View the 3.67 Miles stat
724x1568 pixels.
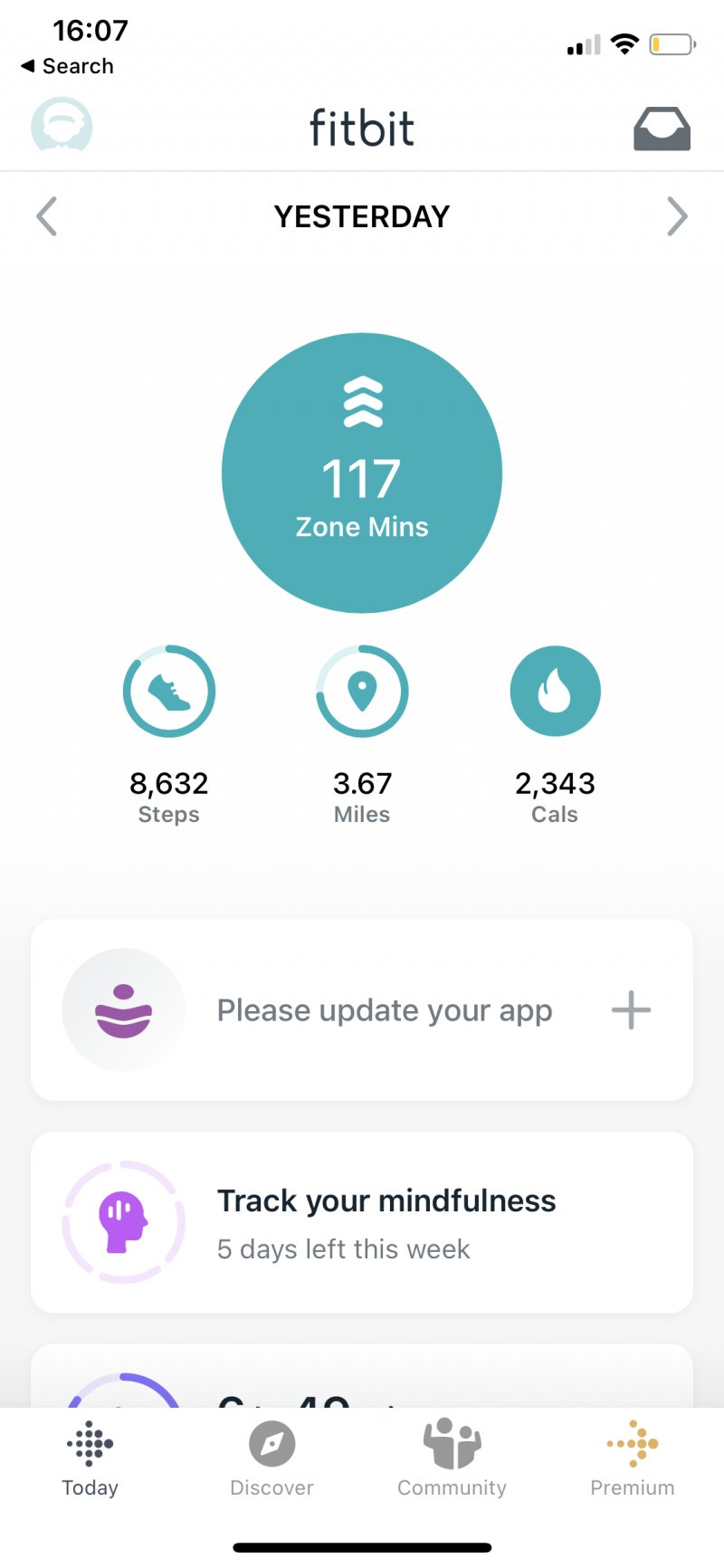tap(362, 734)
